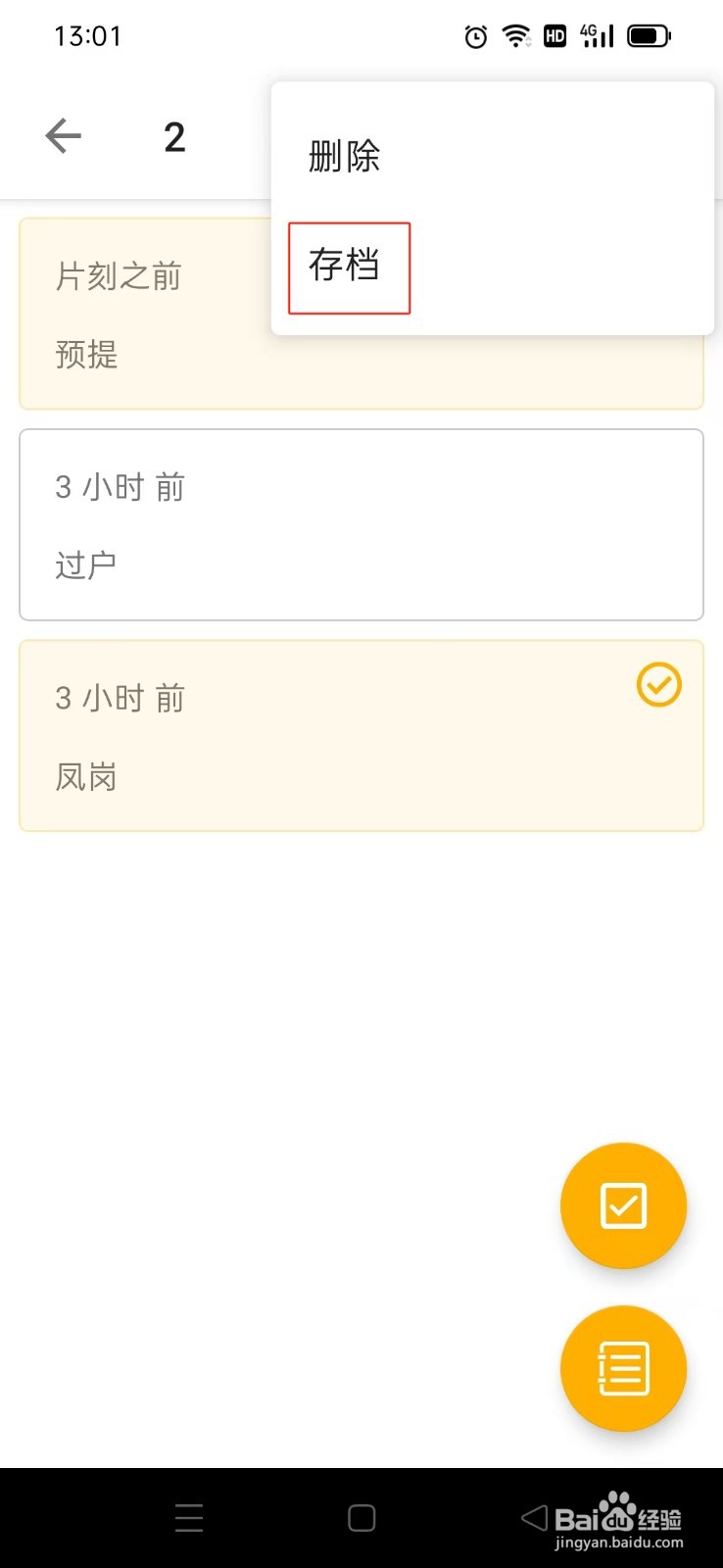The image size is (723, 1568).
Task: Tap the triangular back navigation key
Action: click(x=532, y=1517)
